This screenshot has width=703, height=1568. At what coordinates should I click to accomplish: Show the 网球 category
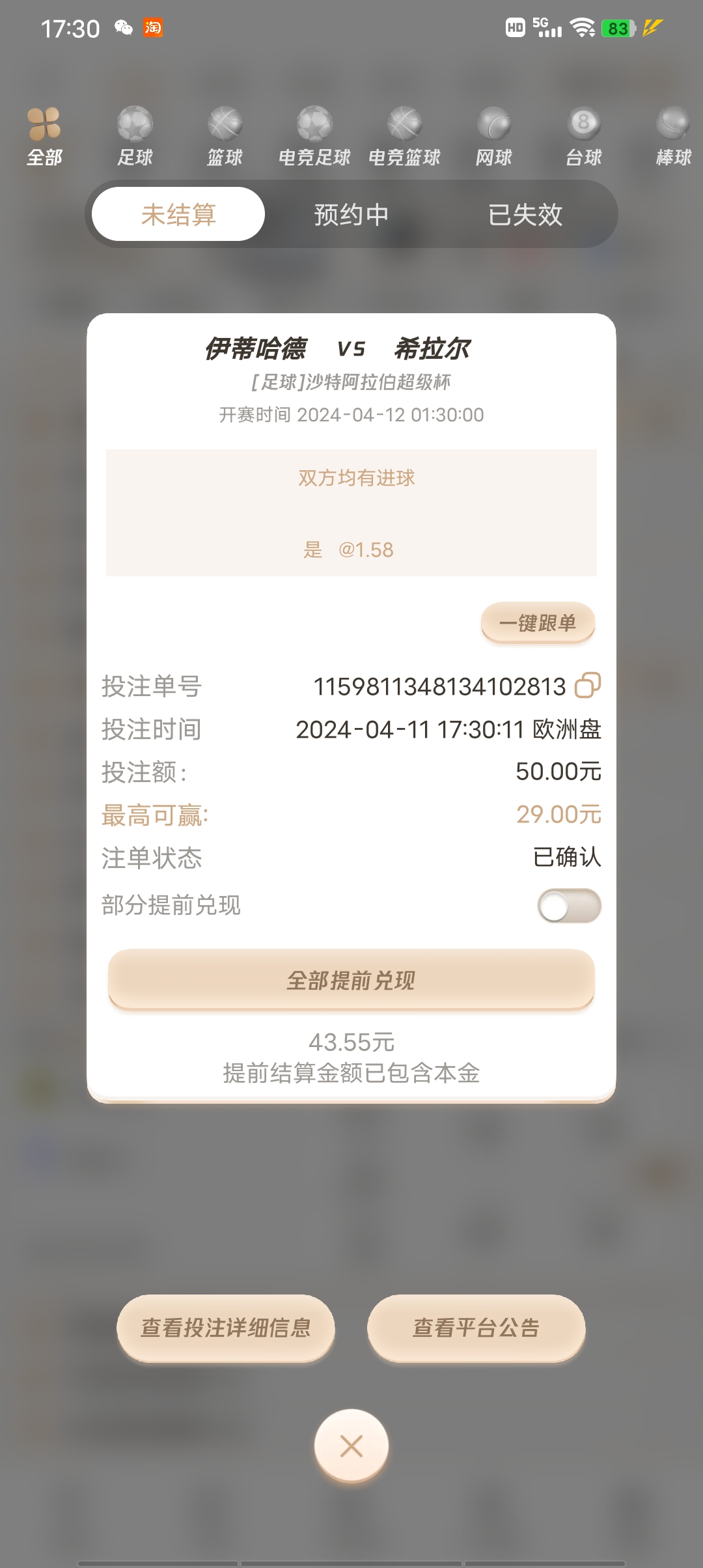[494, 136]
